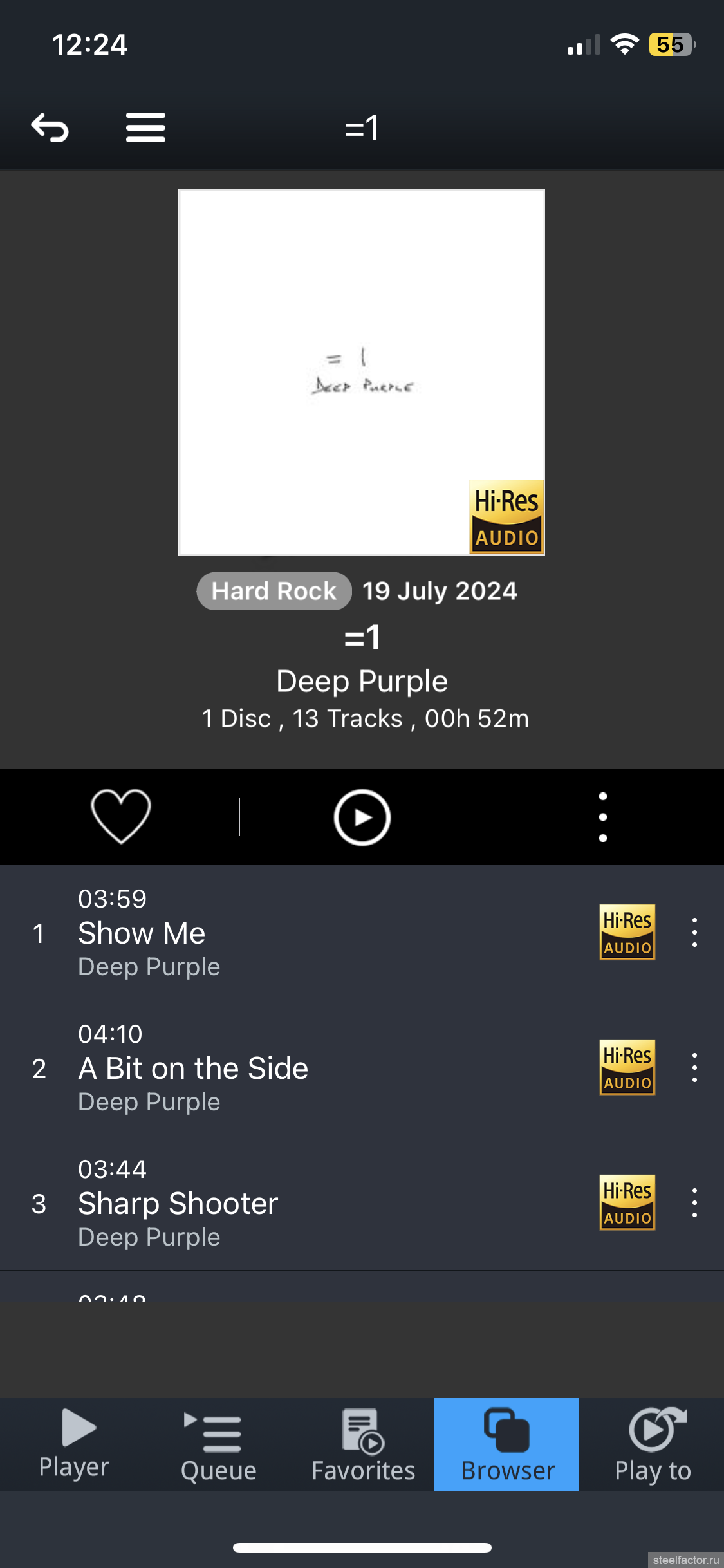Open the Favorites tab
The height and width of the screenshot is (1568, 724).
(x=363, y=1444)
